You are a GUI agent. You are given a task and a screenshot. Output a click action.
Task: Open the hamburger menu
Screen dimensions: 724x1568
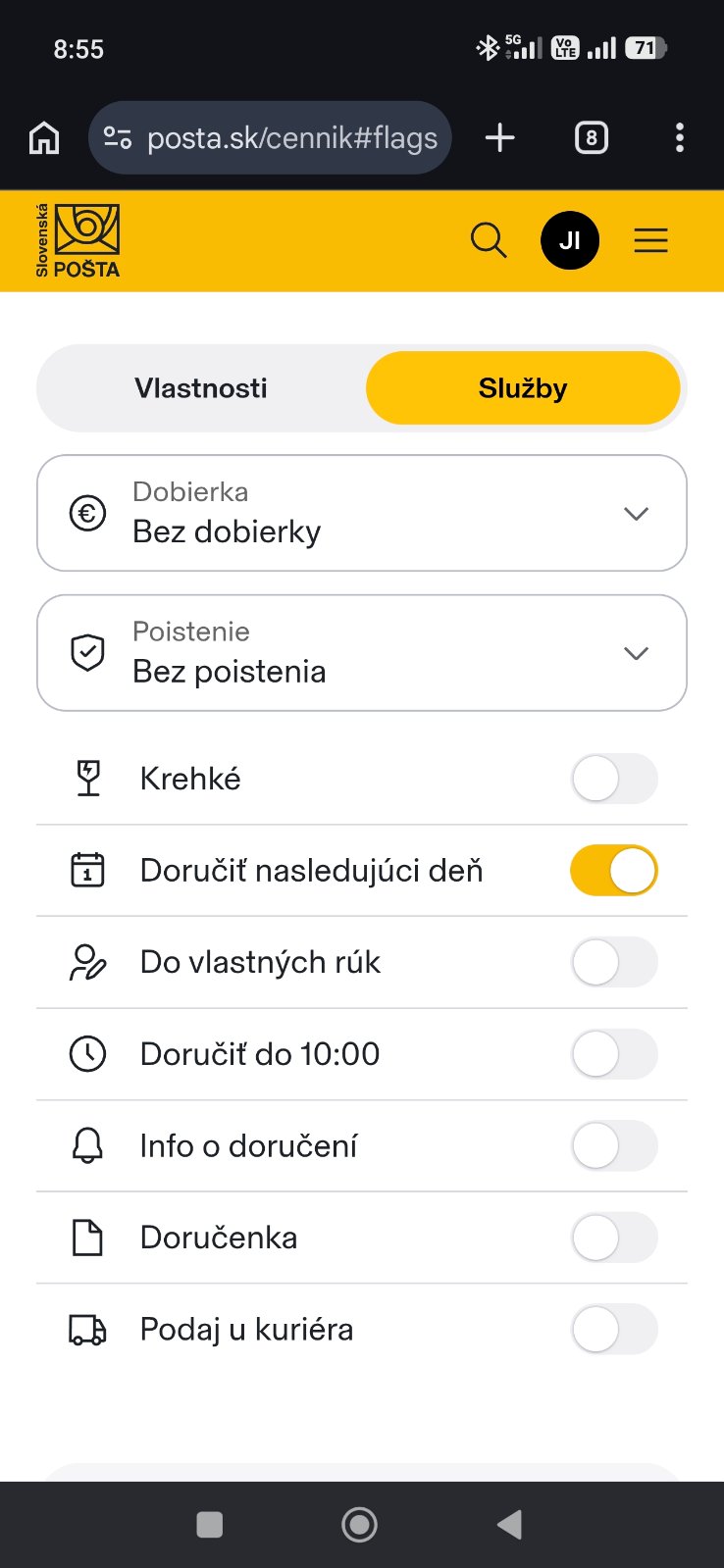click(x=650, y=240)
